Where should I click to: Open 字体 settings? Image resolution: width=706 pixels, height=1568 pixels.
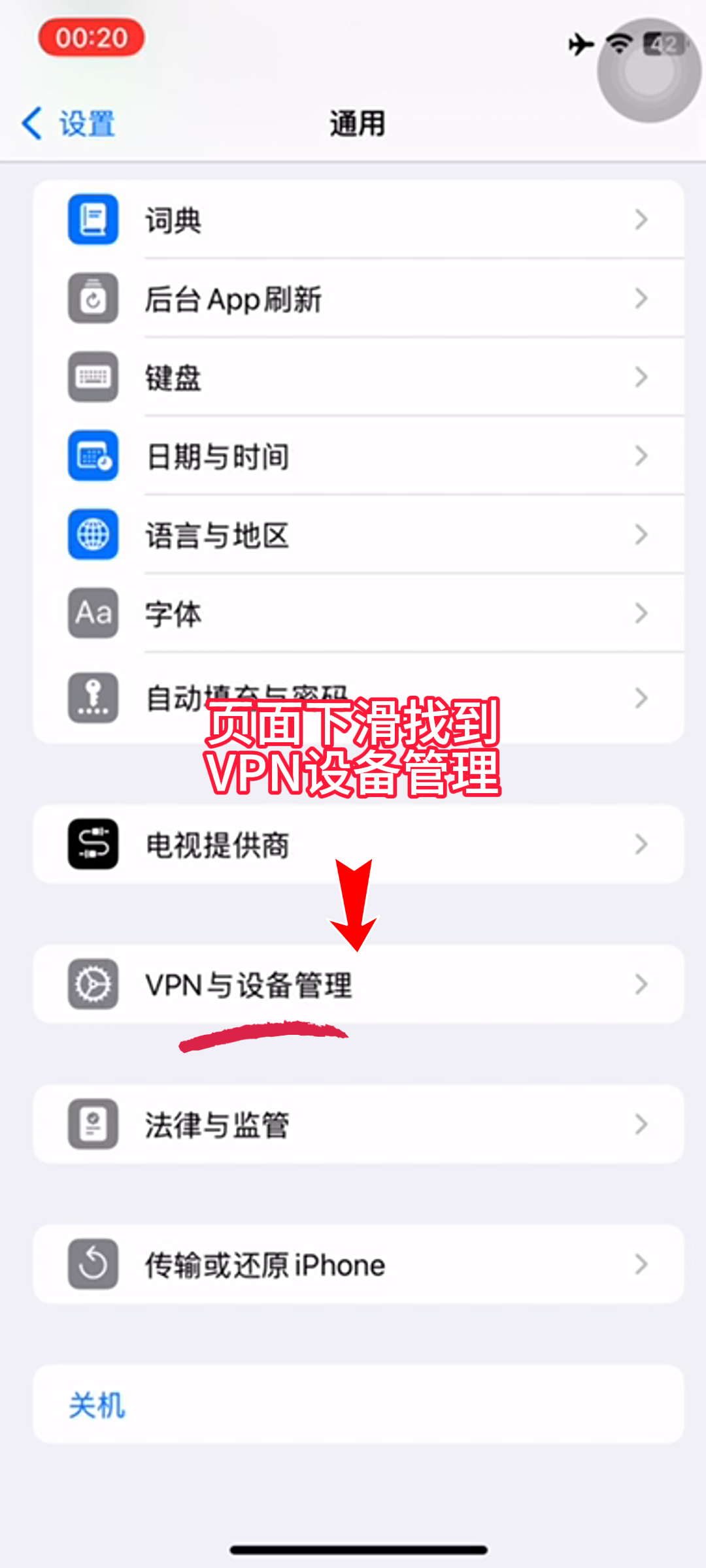pos(358,613)
